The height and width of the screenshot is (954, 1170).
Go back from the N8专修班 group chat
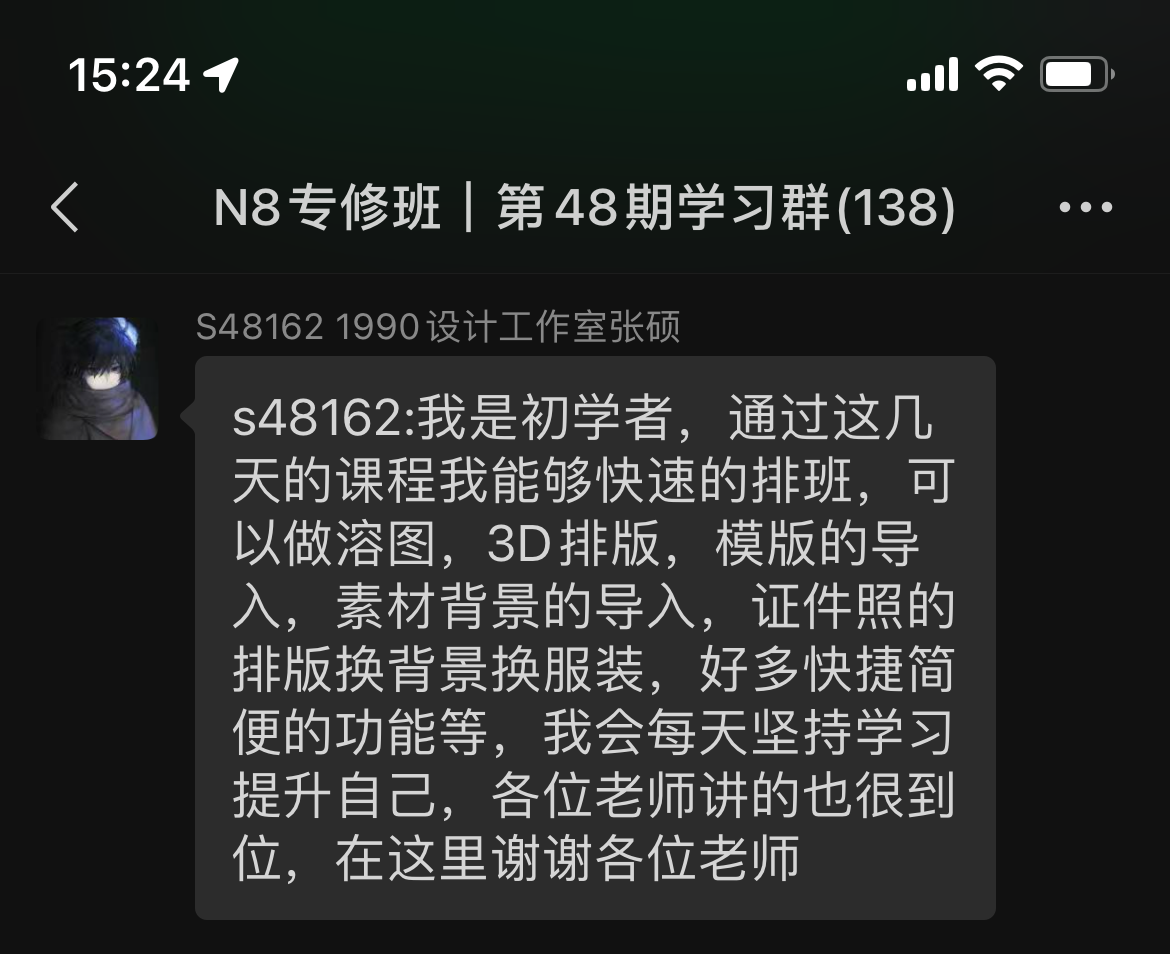[x=65, y=208]
